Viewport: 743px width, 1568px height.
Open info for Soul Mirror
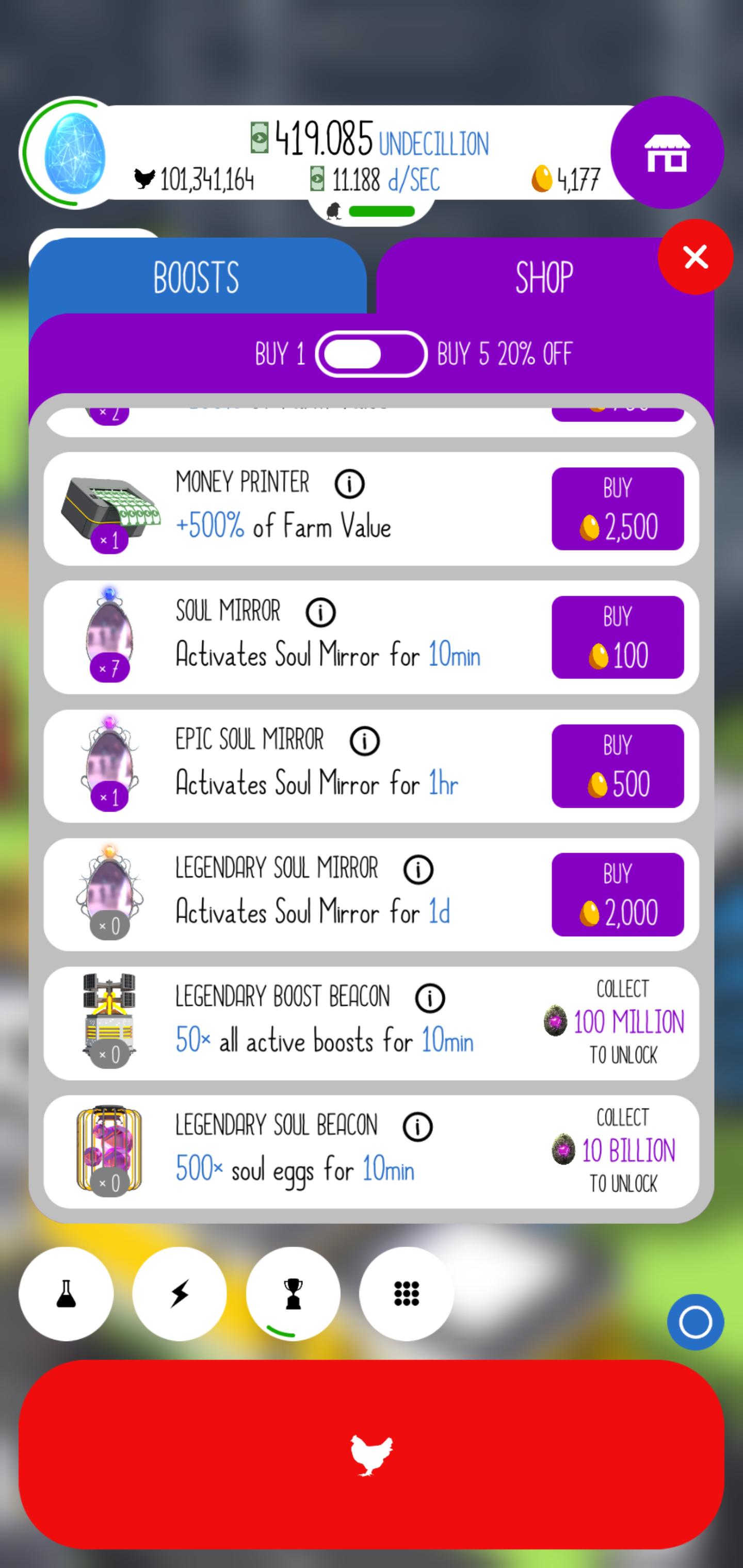pos(321,612)
